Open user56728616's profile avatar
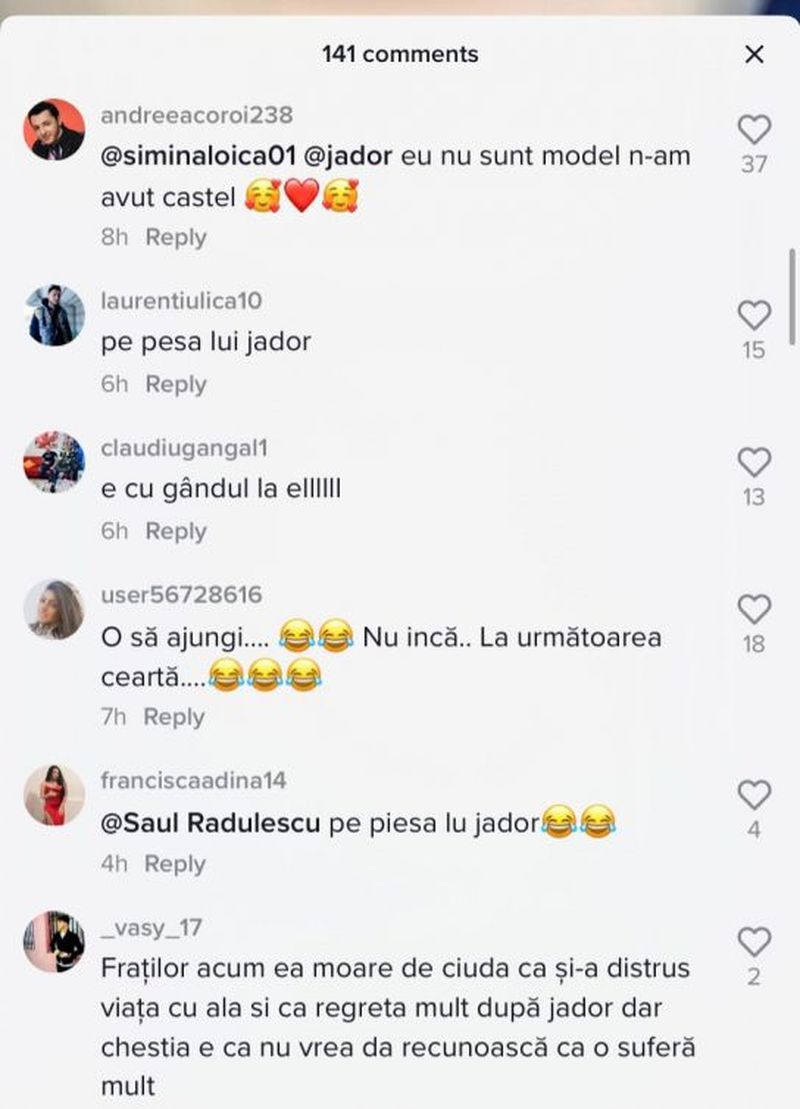Image resolution: width=800 pixels, height=1109 pixels. 54,609
